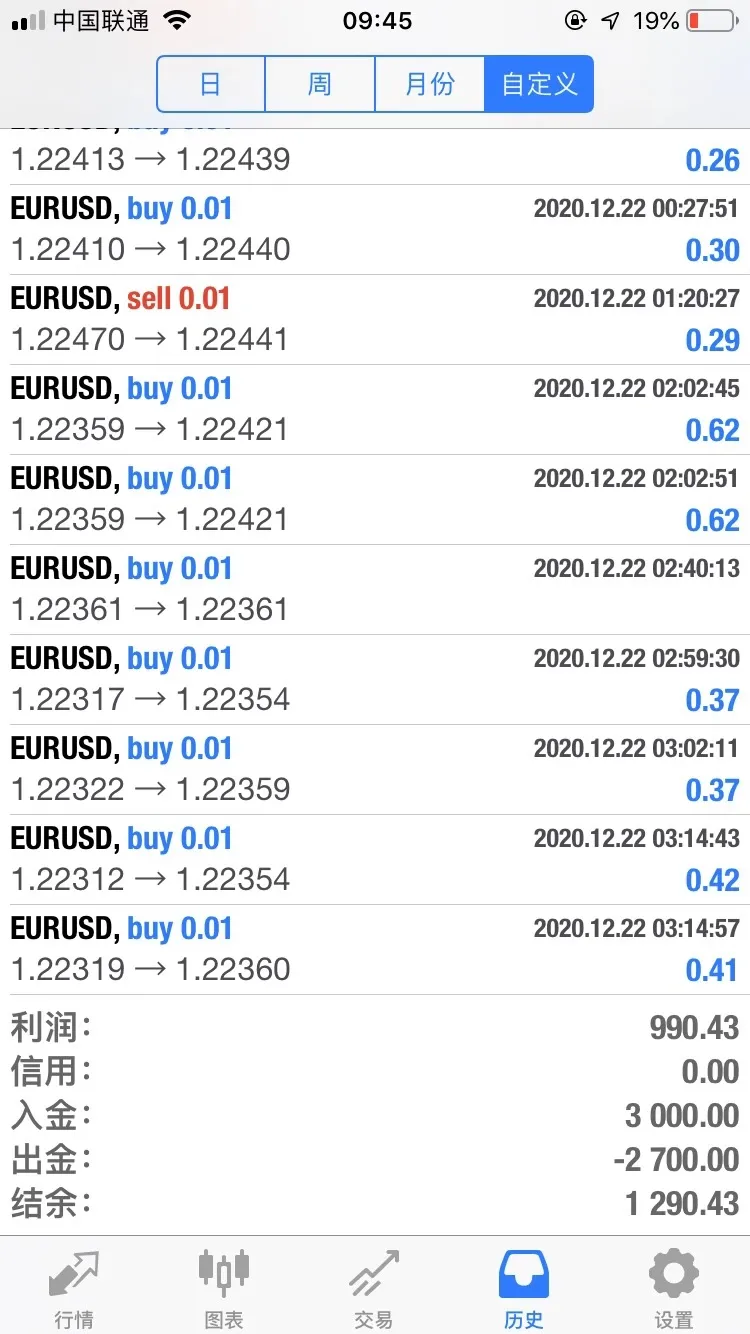Image resolution: width=750 pixels, height=1334 pixels.
Task: Open the 设置 settings tab
Action: [674, 1288]
